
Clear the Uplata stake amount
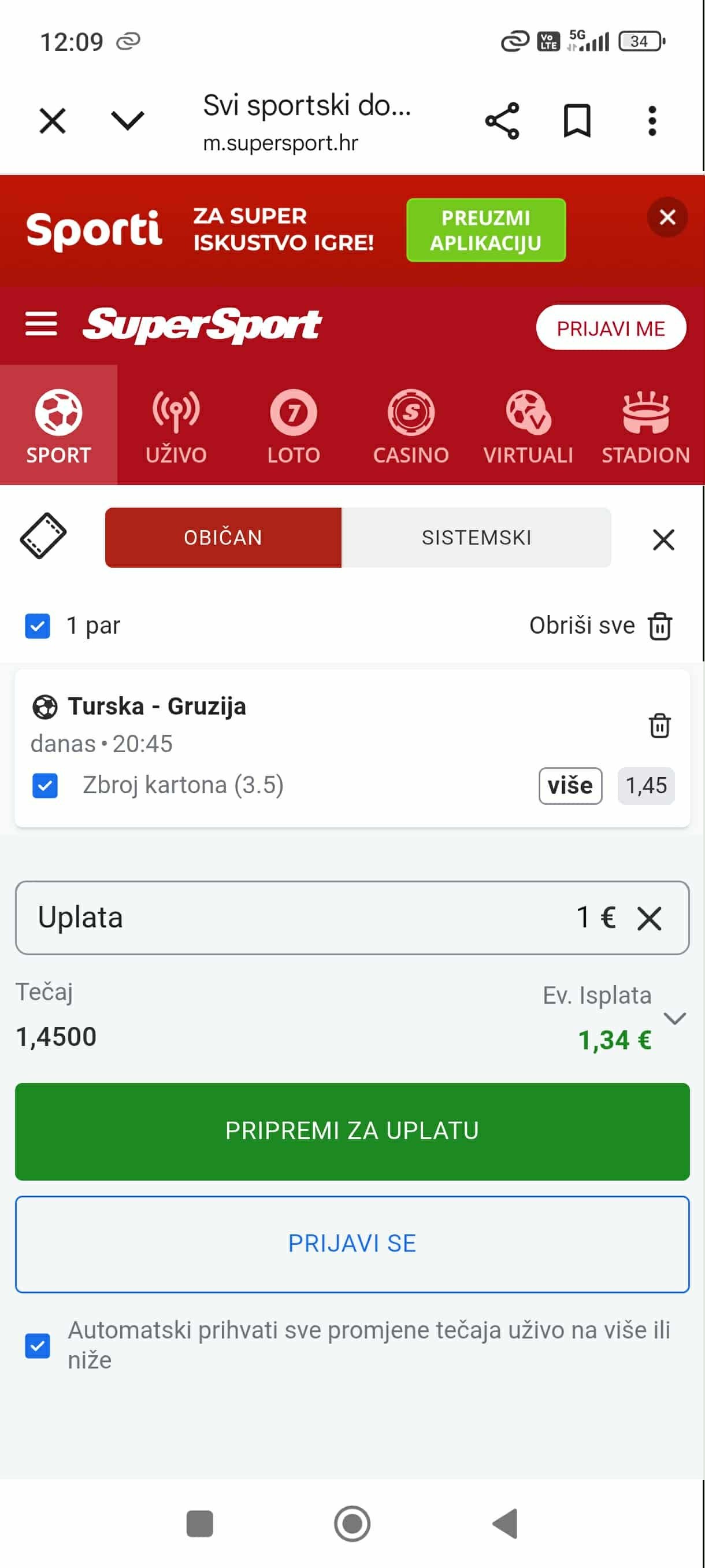pos(649,918)
